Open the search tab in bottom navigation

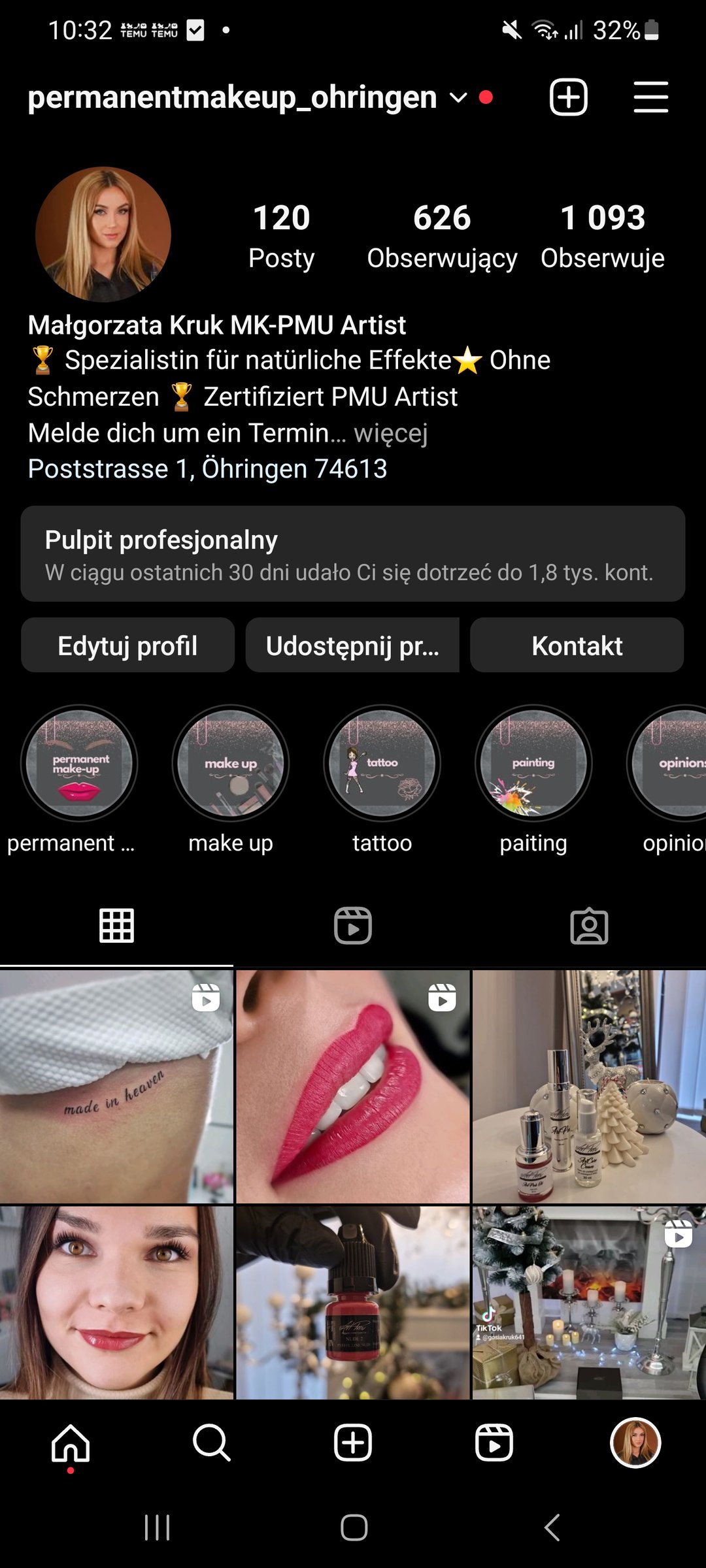[x=212, y=1443]
